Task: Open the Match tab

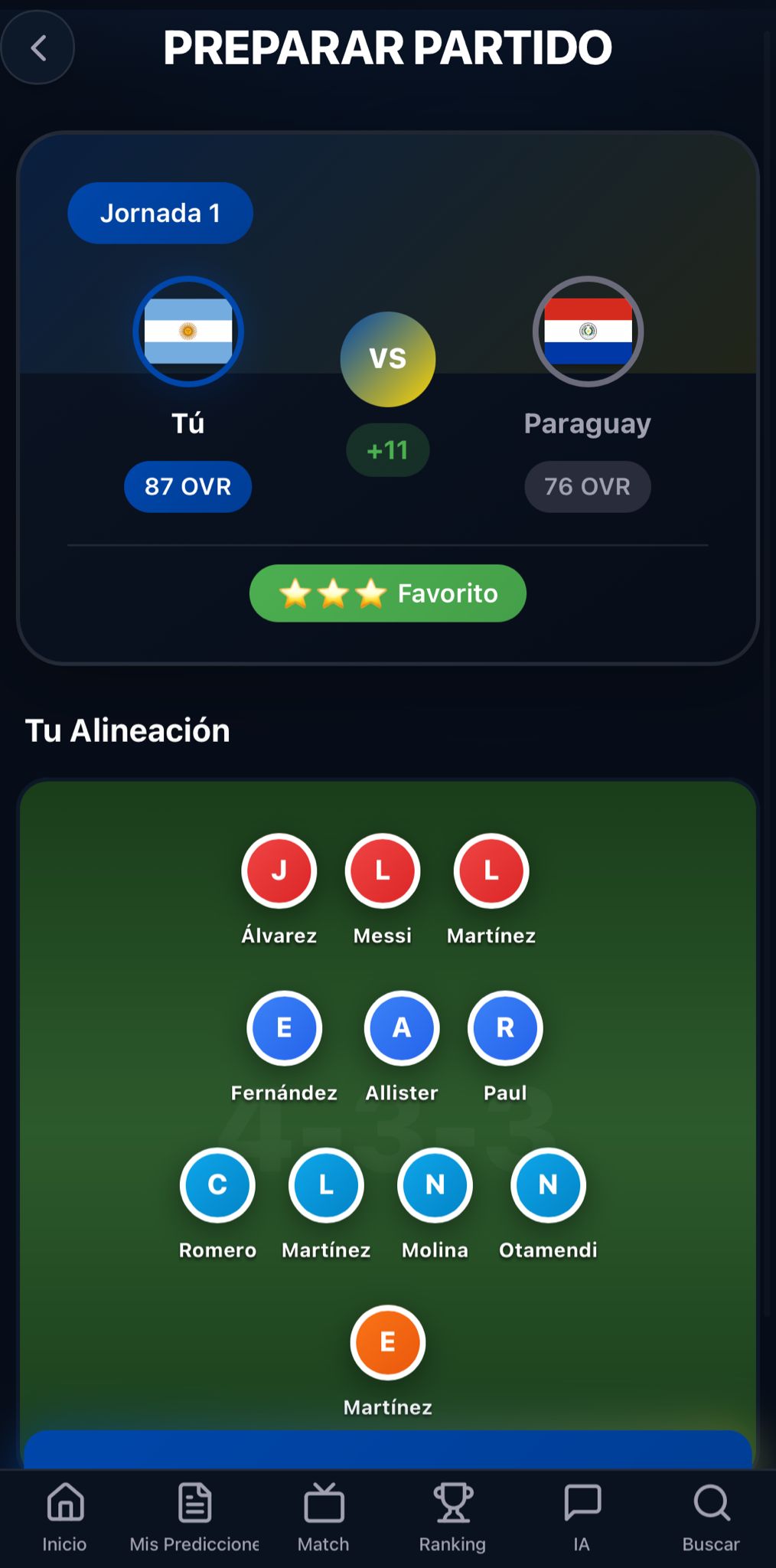Action: click(x=324, y=1516)
